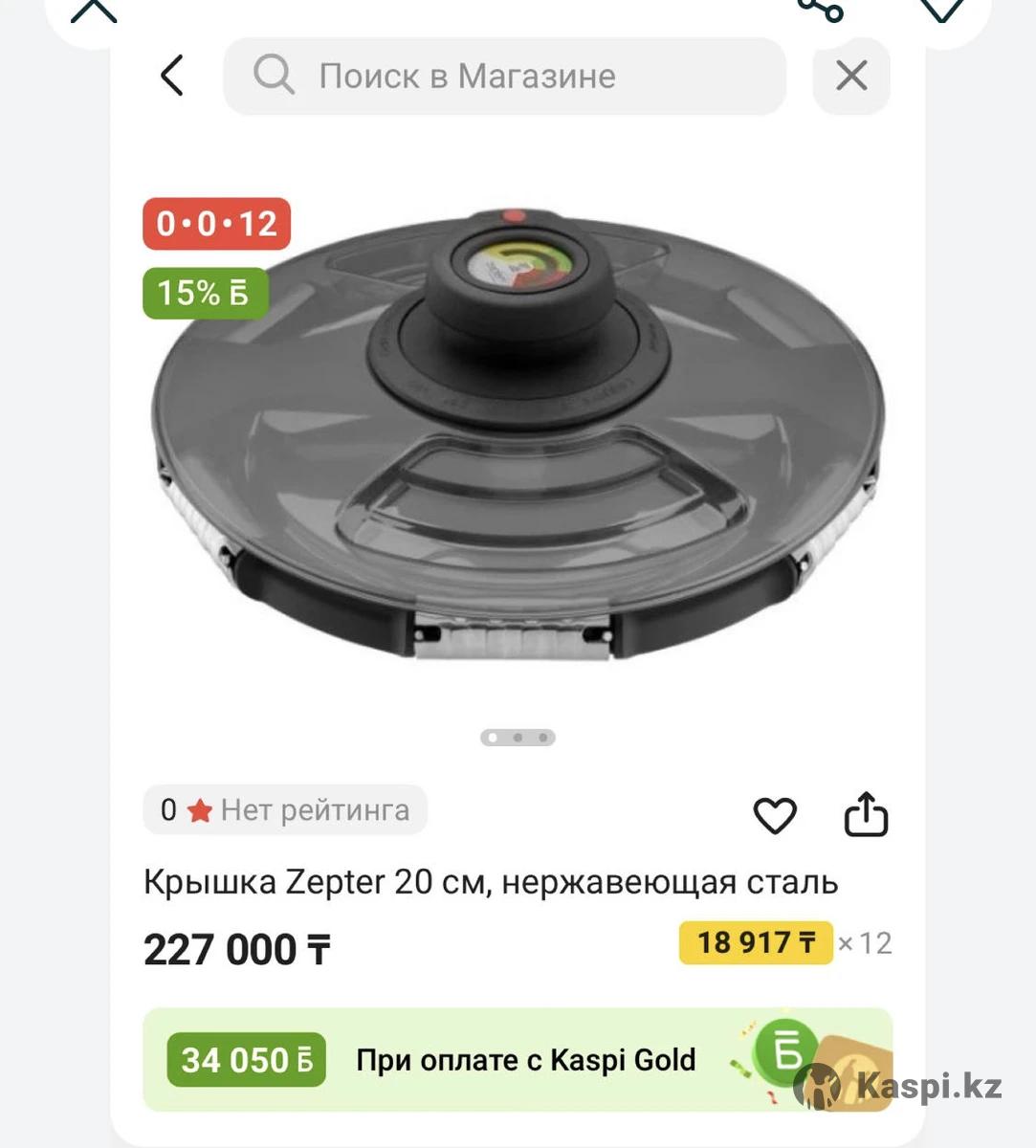The width and height of the screenshot is (1036, 1148).
Task: Open the "Поиск в Магазине" search field
Action: click(504, 76)
